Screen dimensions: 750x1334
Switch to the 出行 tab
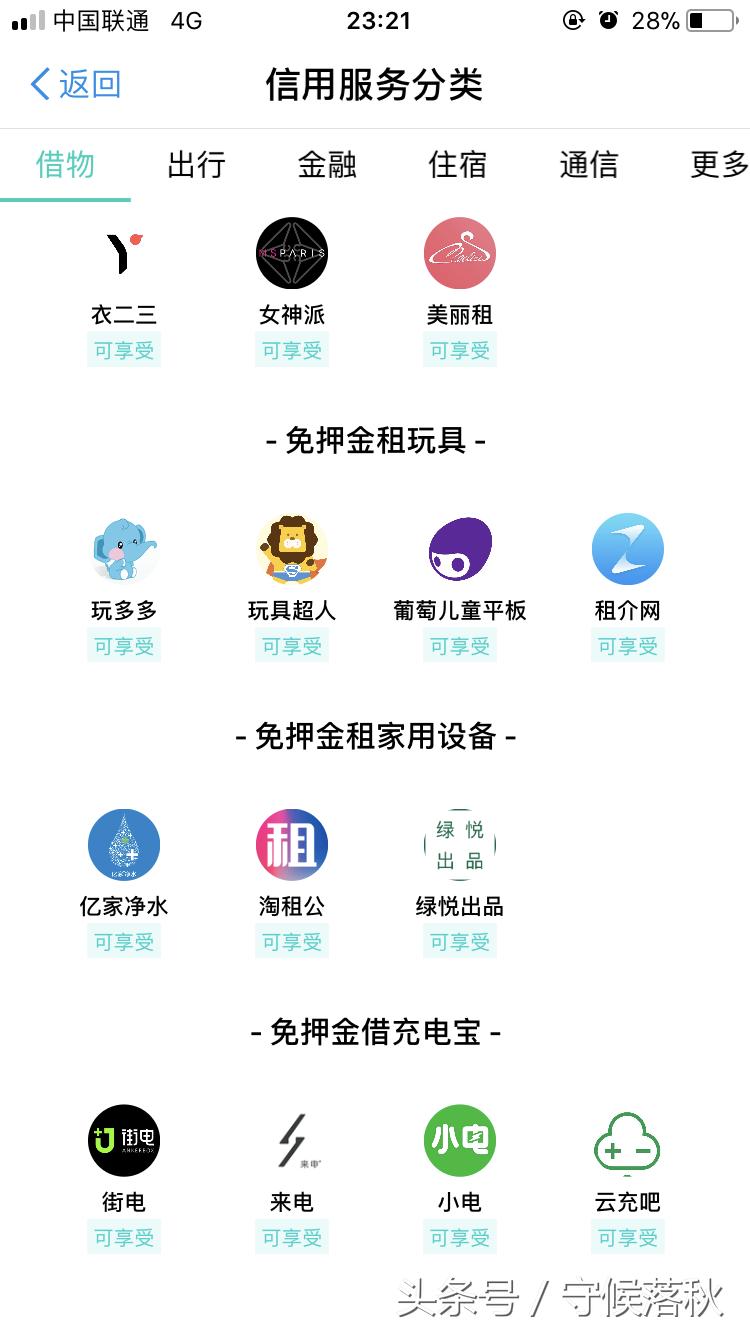coord(196,166)
